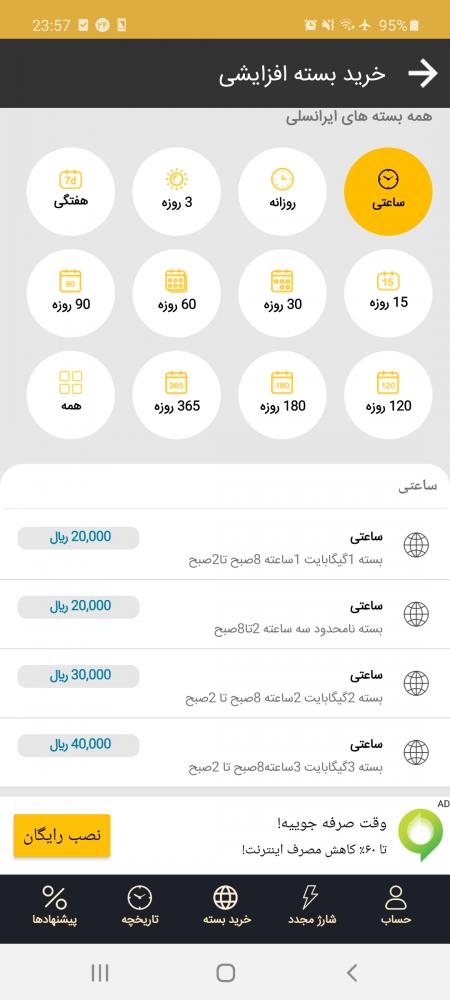Pick the 90 روزه filter
The width and height of the screenshot is (450, 1000).
pos(71,293)
